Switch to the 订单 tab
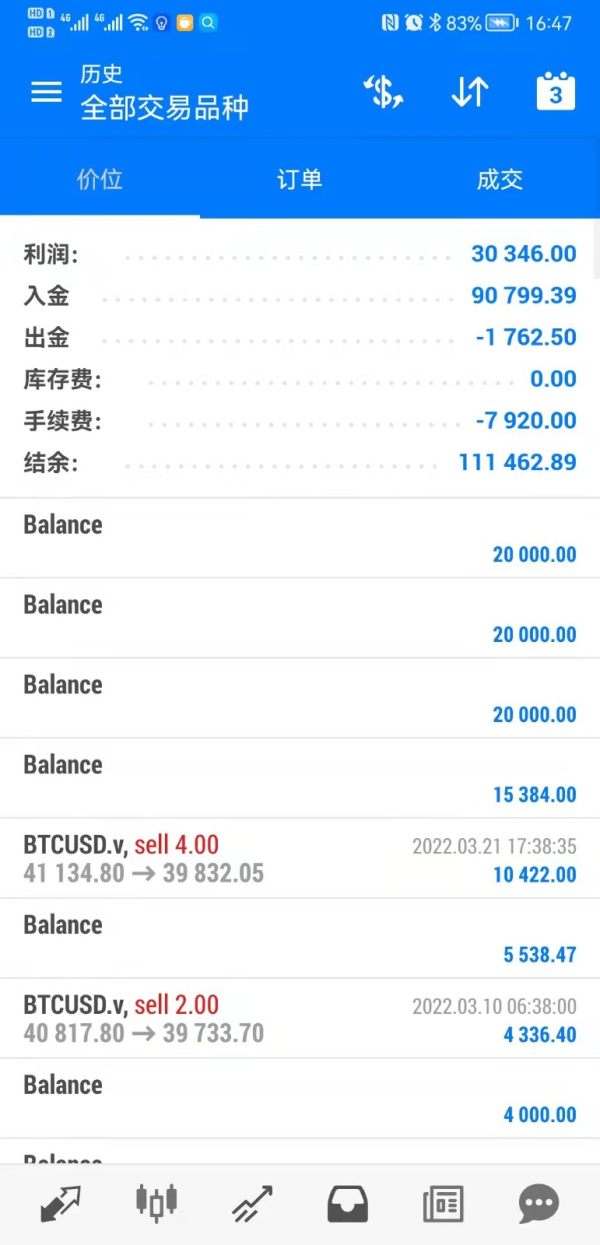The image size is (600, 1245). point(299,180)
